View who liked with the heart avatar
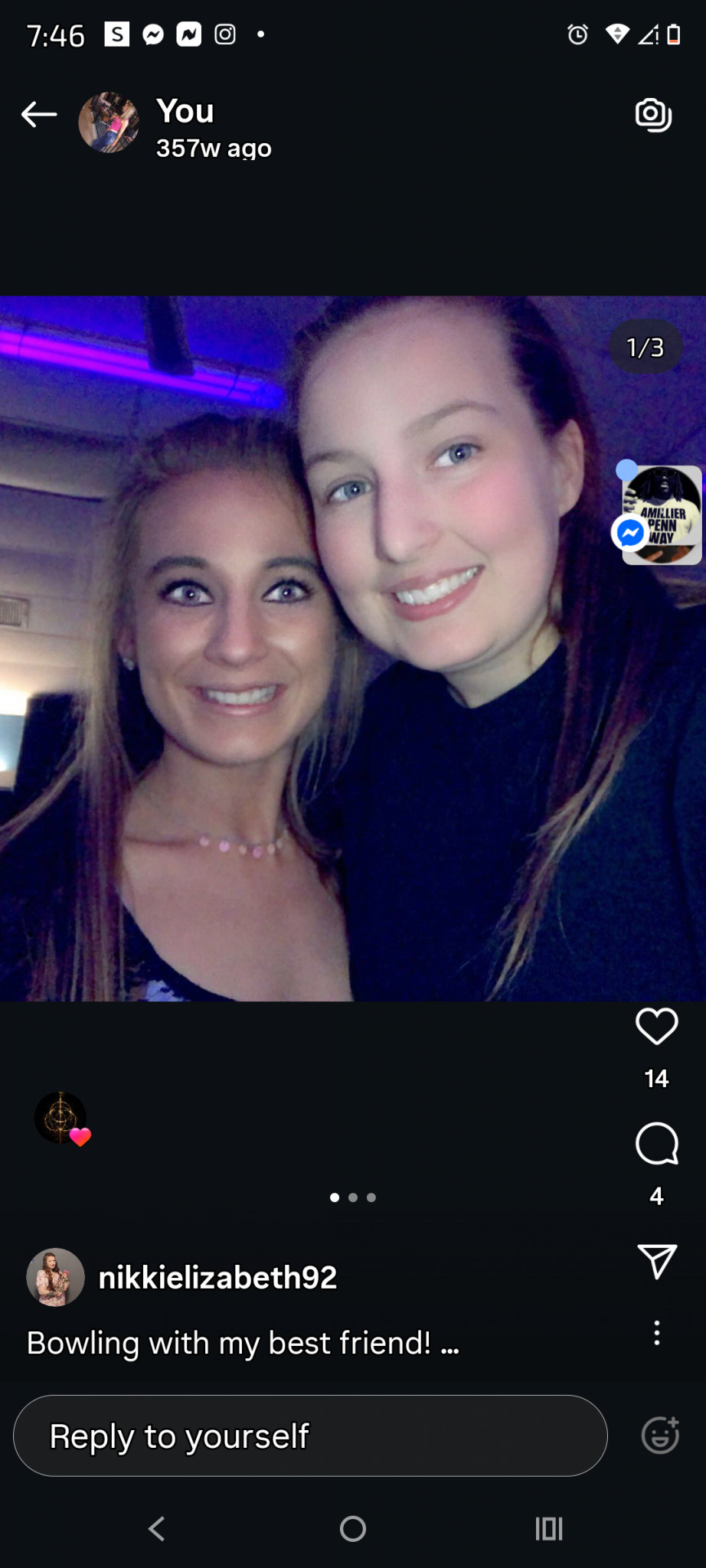Screen dimensions: 706x1568 coord(61,1118)
